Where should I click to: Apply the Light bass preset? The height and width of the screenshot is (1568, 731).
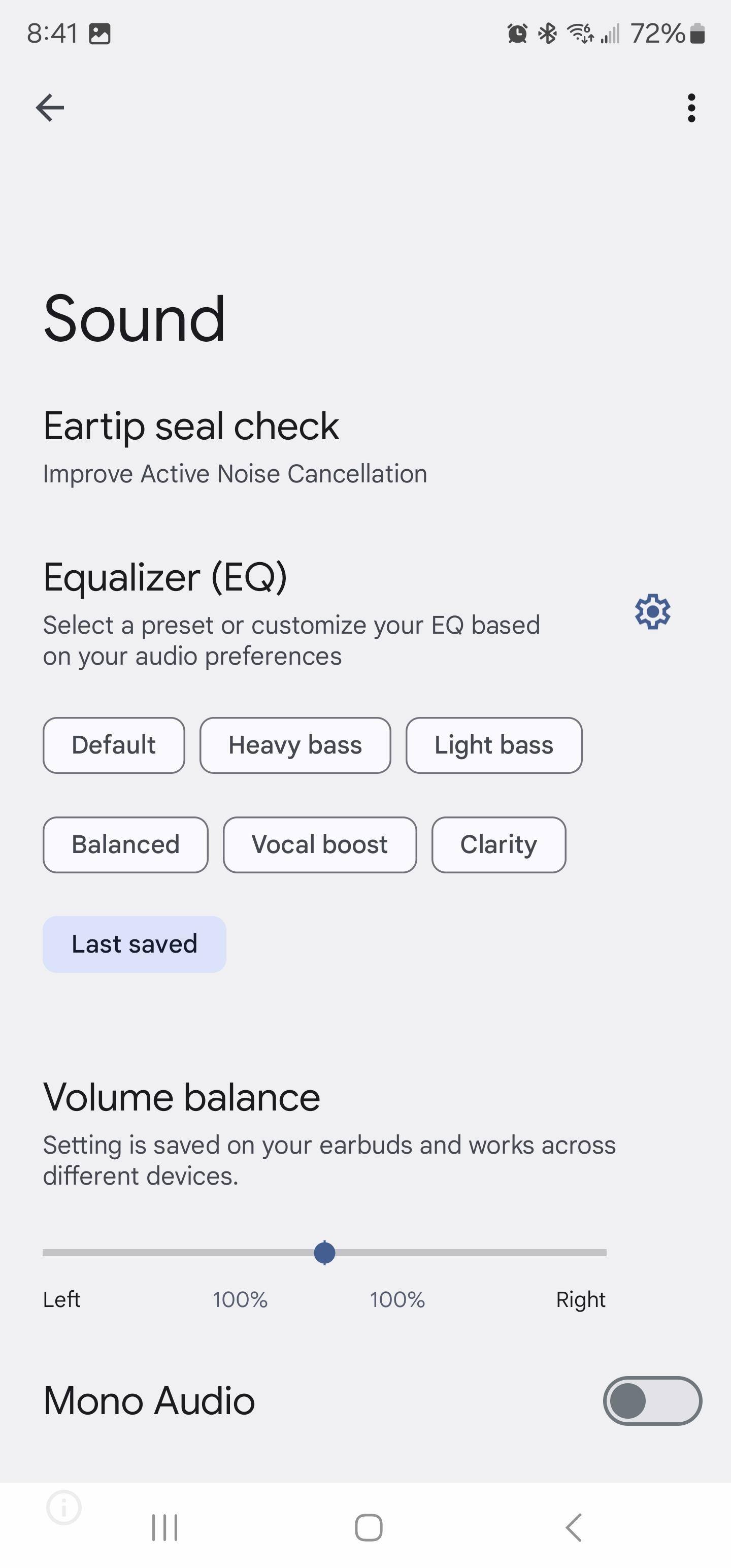(x=493, y=745)
